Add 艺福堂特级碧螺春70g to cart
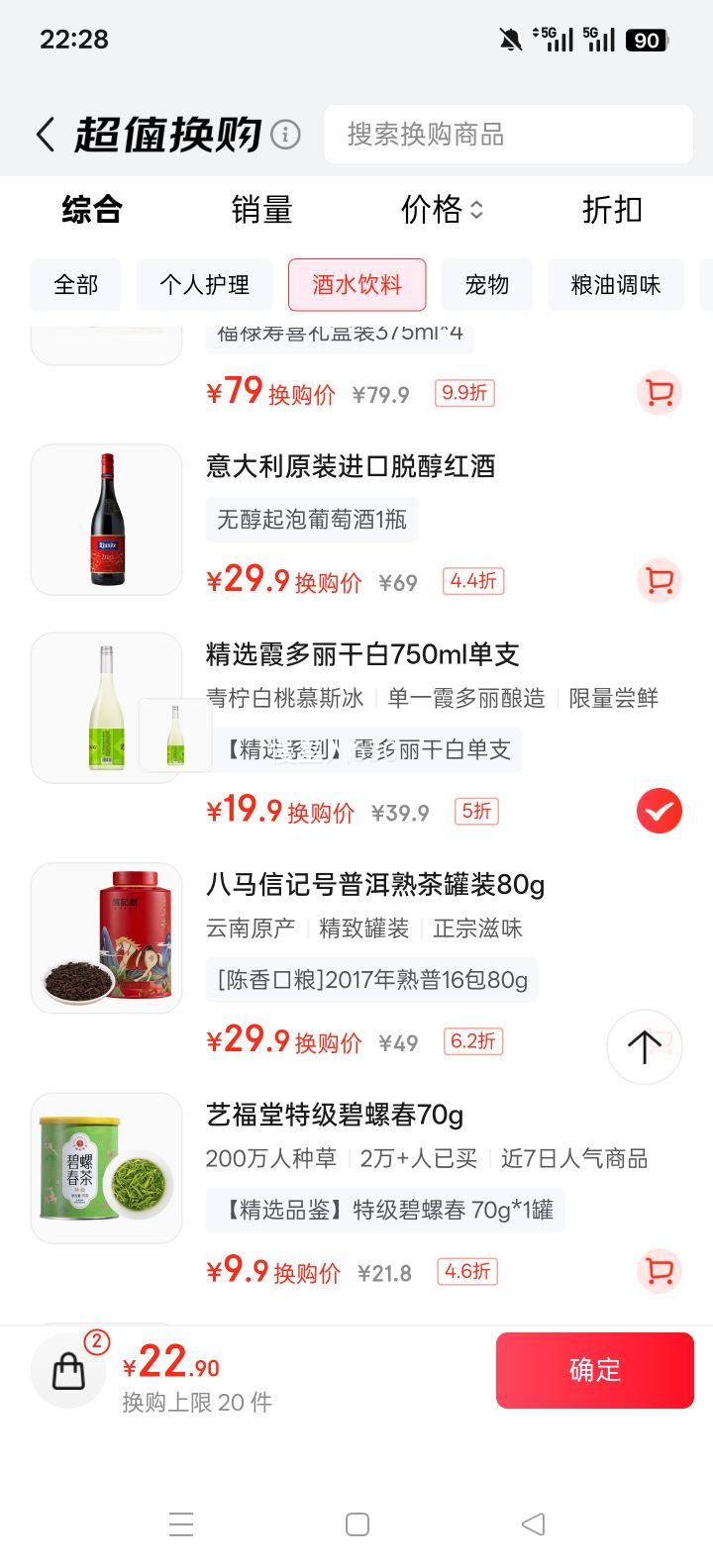Screen dimensions: 713x1568 tap(659, 1271)
